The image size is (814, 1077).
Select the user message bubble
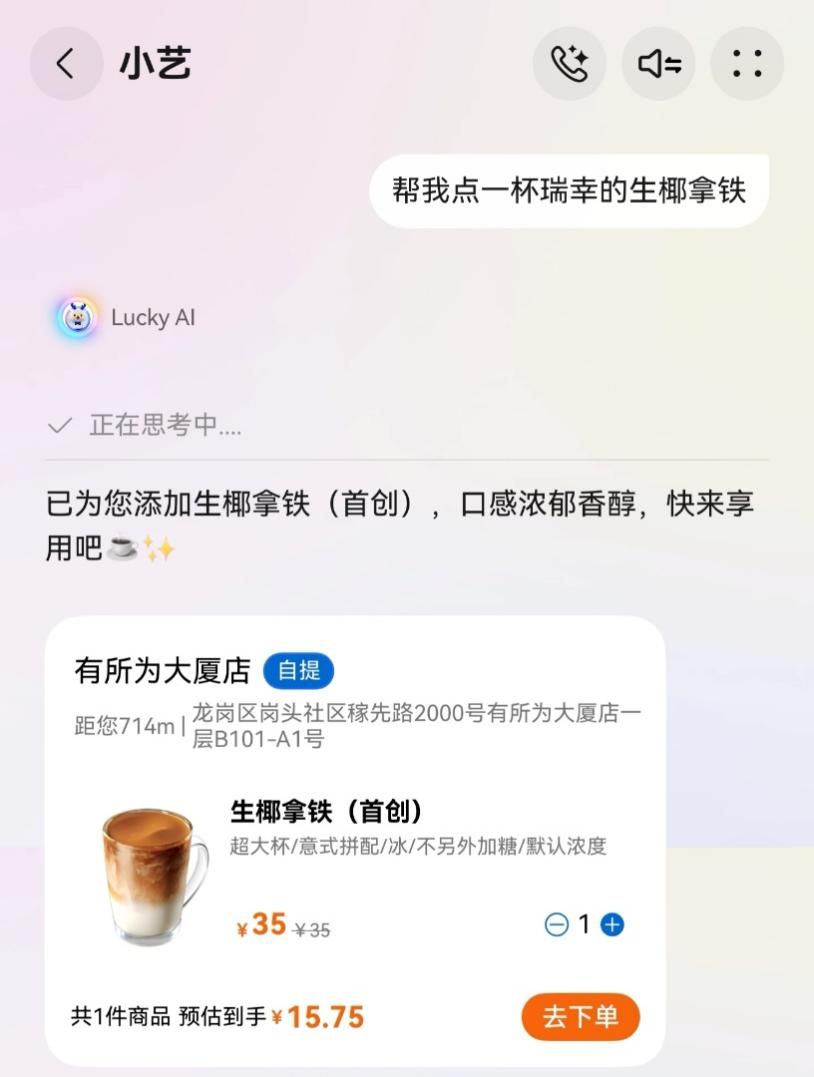570,190
